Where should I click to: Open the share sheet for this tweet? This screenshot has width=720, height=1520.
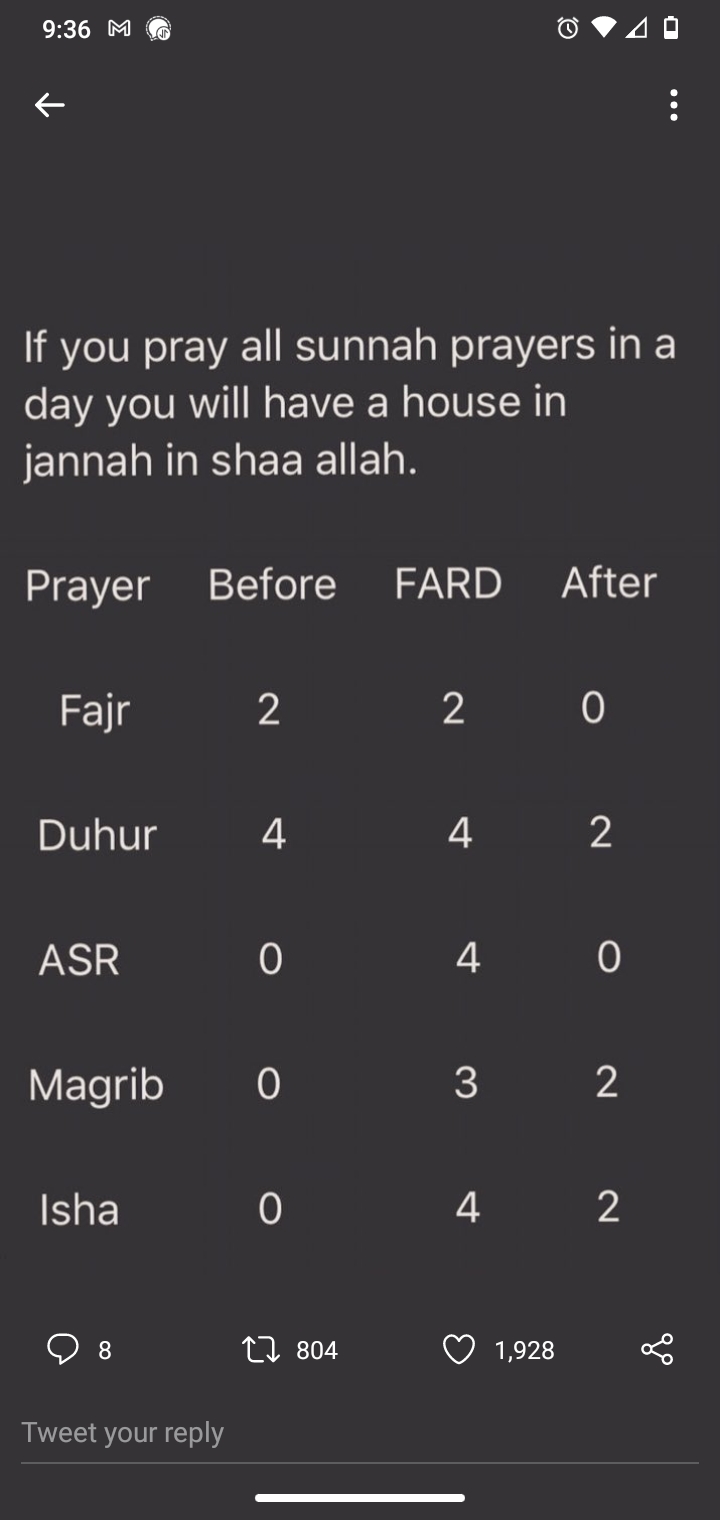click(x=657, y=1349)
